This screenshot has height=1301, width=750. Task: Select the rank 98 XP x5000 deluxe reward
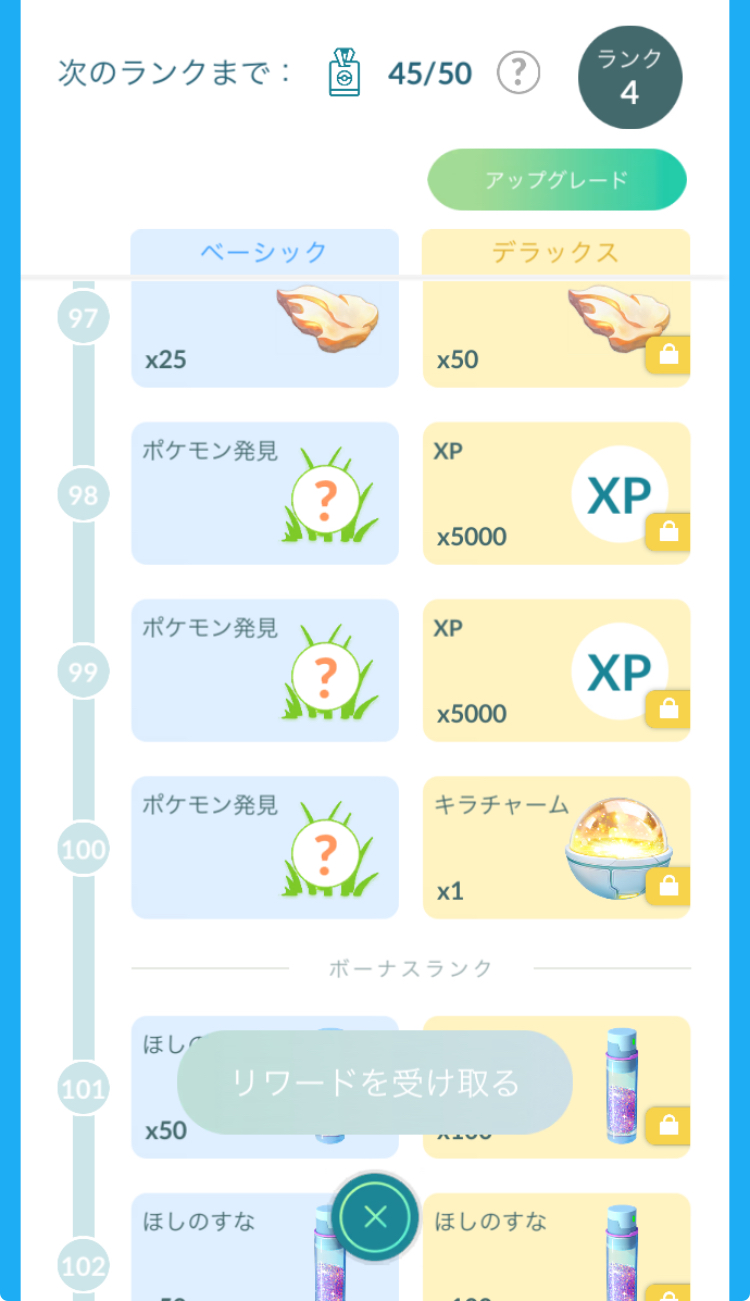557,493
